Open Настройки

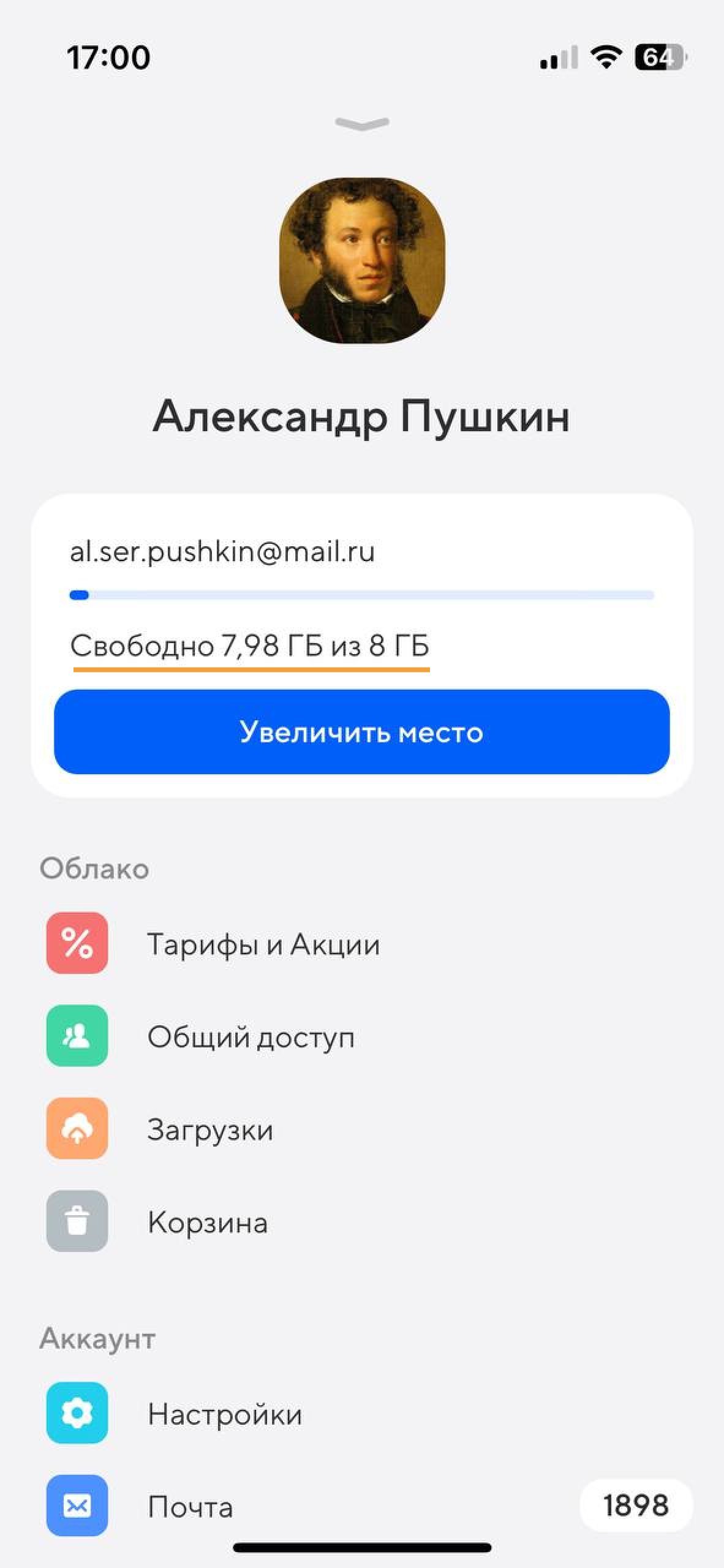pos(224,1414)
